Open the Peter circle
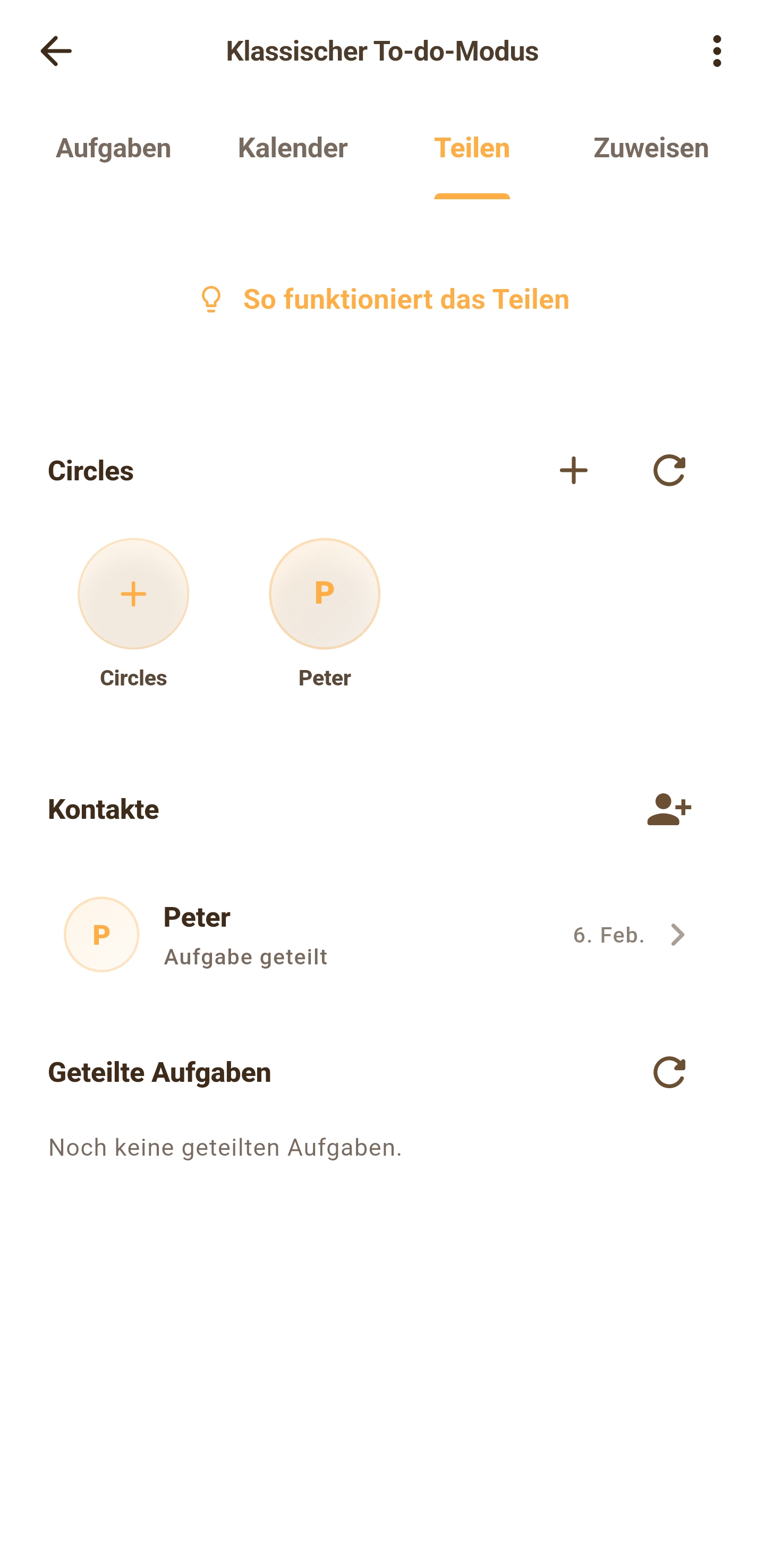The image size is (765, 1568). coord(325,594)
